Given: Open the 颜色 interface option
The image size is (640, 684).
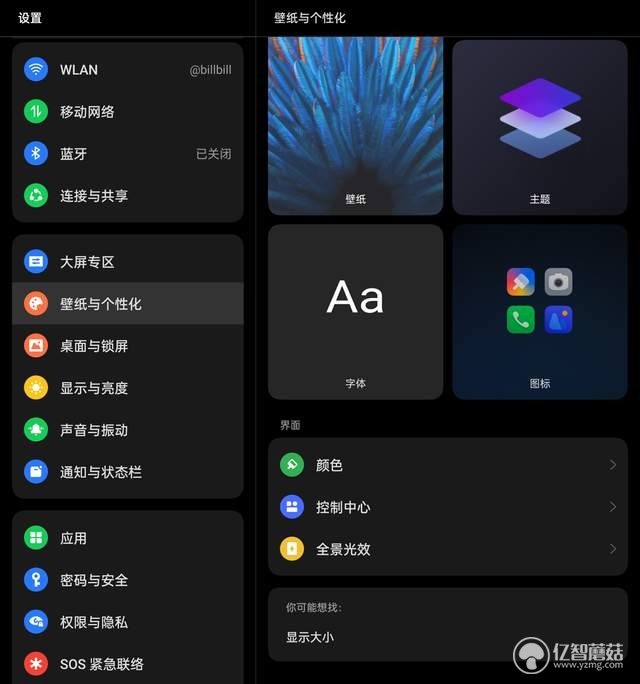Looking at the screenshot, I should [x=448, y=465].
